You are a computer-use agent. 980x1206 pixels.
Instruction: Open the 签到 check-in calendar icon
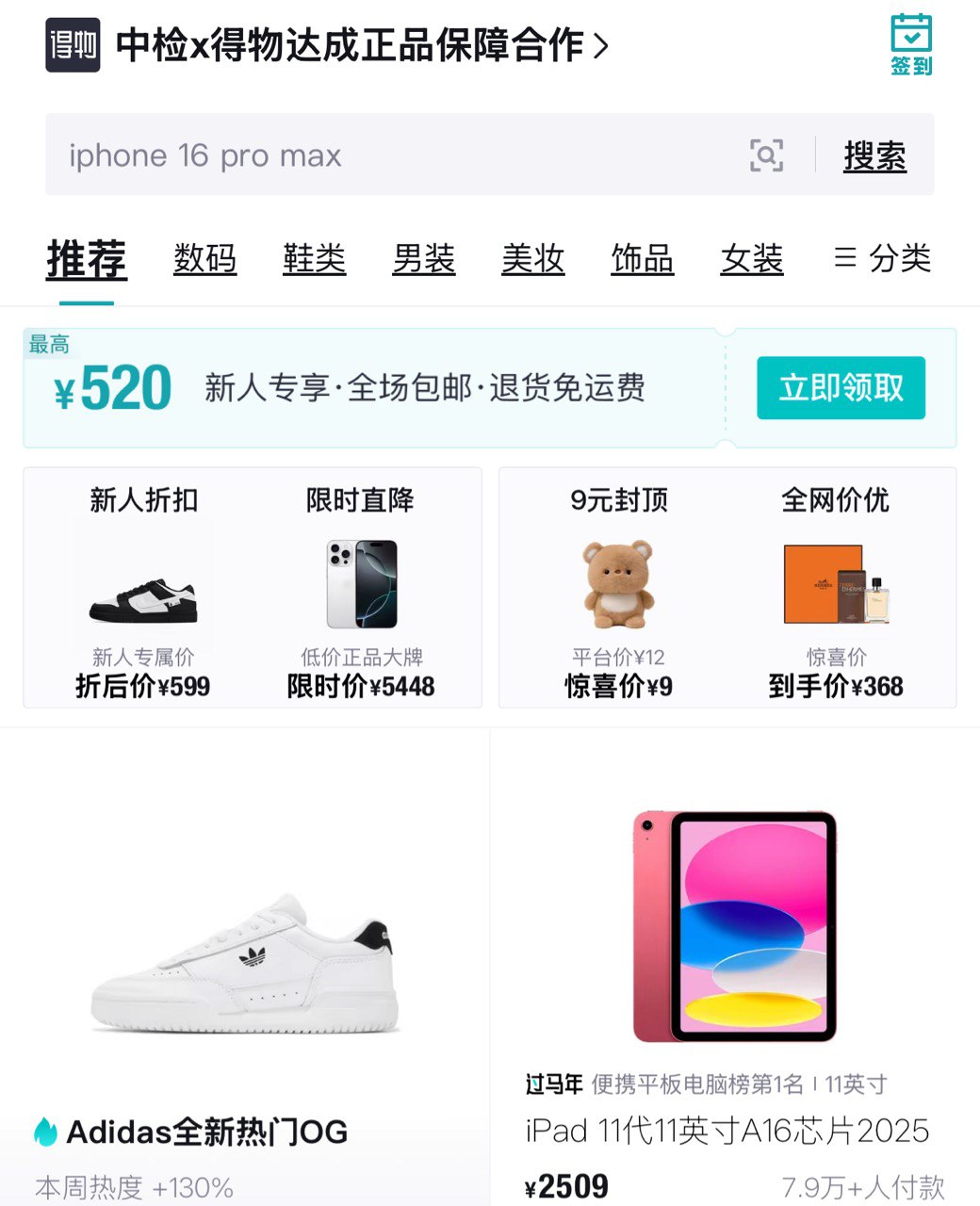click(x=910, y=44)
